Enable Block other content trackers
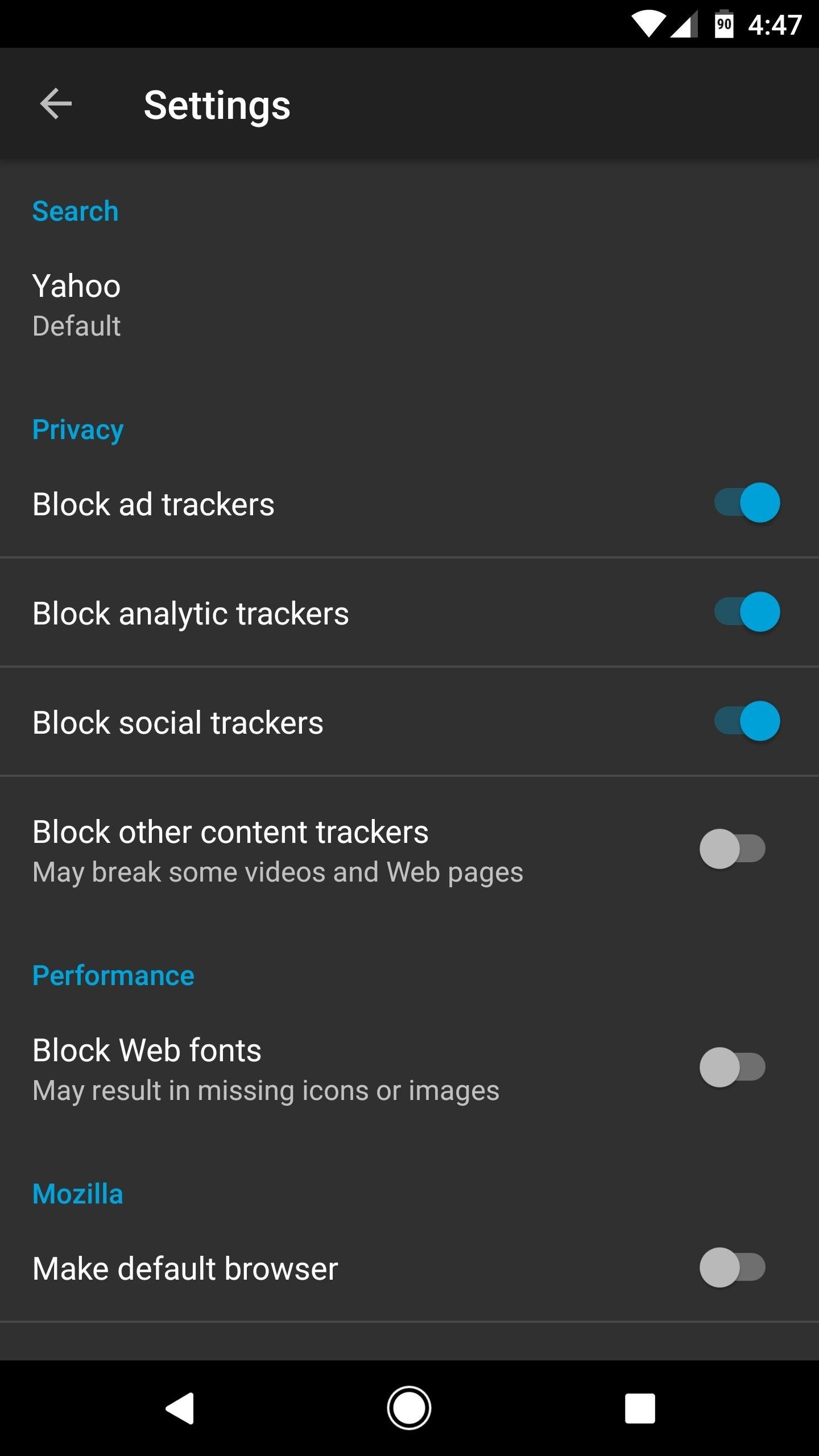 tap(733, 849)
